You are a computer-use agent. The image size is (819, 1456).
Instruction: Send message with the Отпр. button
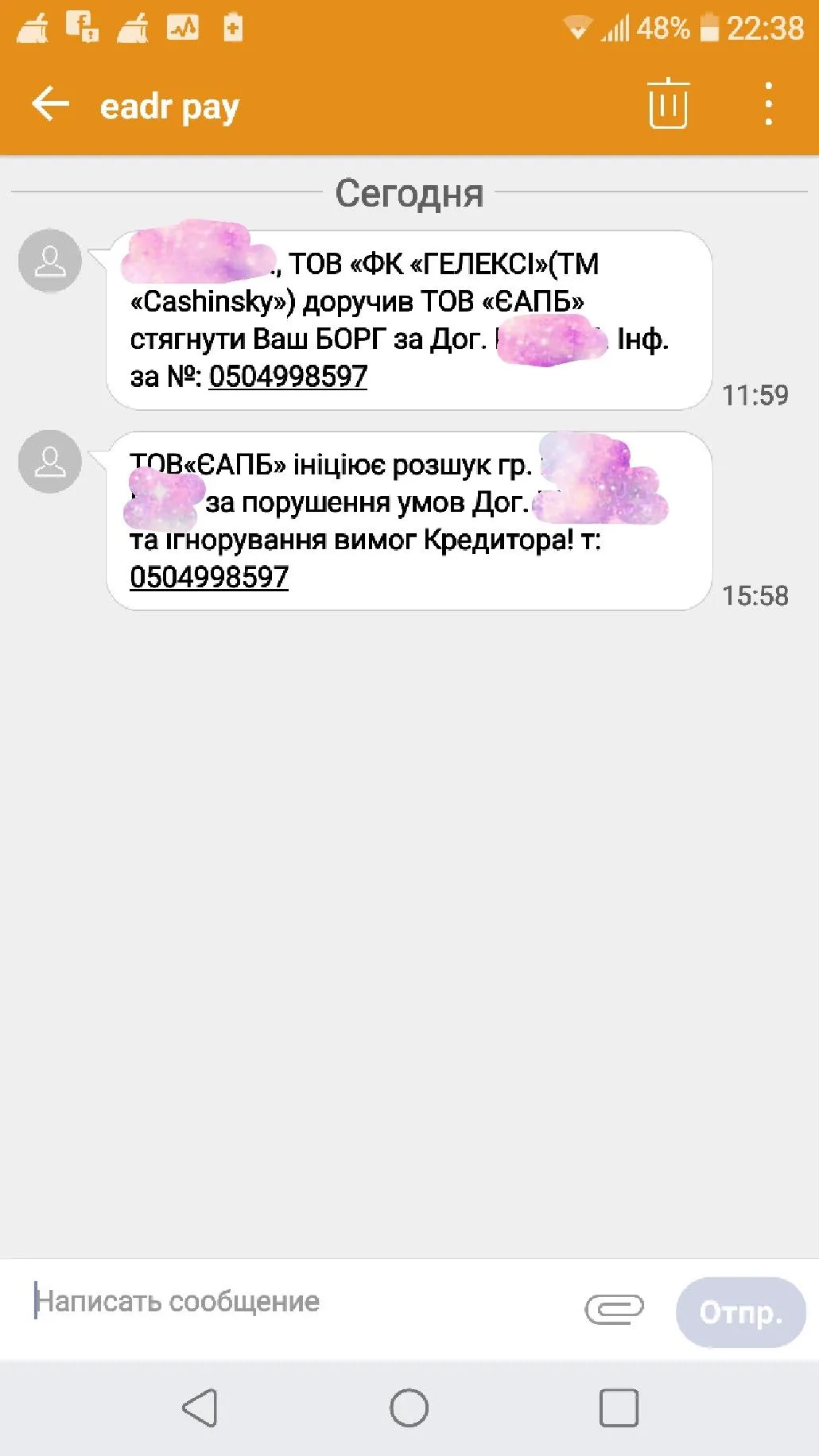[740, 1311]
